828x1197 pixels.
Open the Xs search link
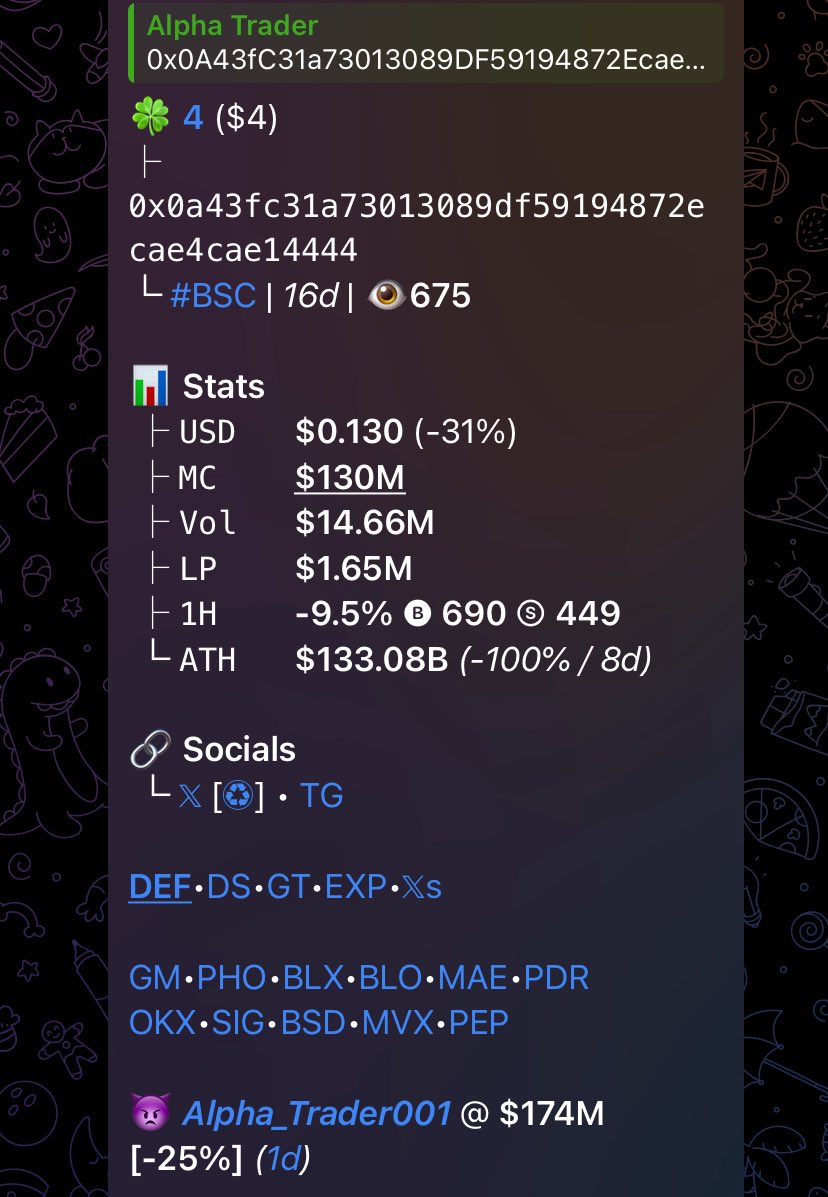421,887
